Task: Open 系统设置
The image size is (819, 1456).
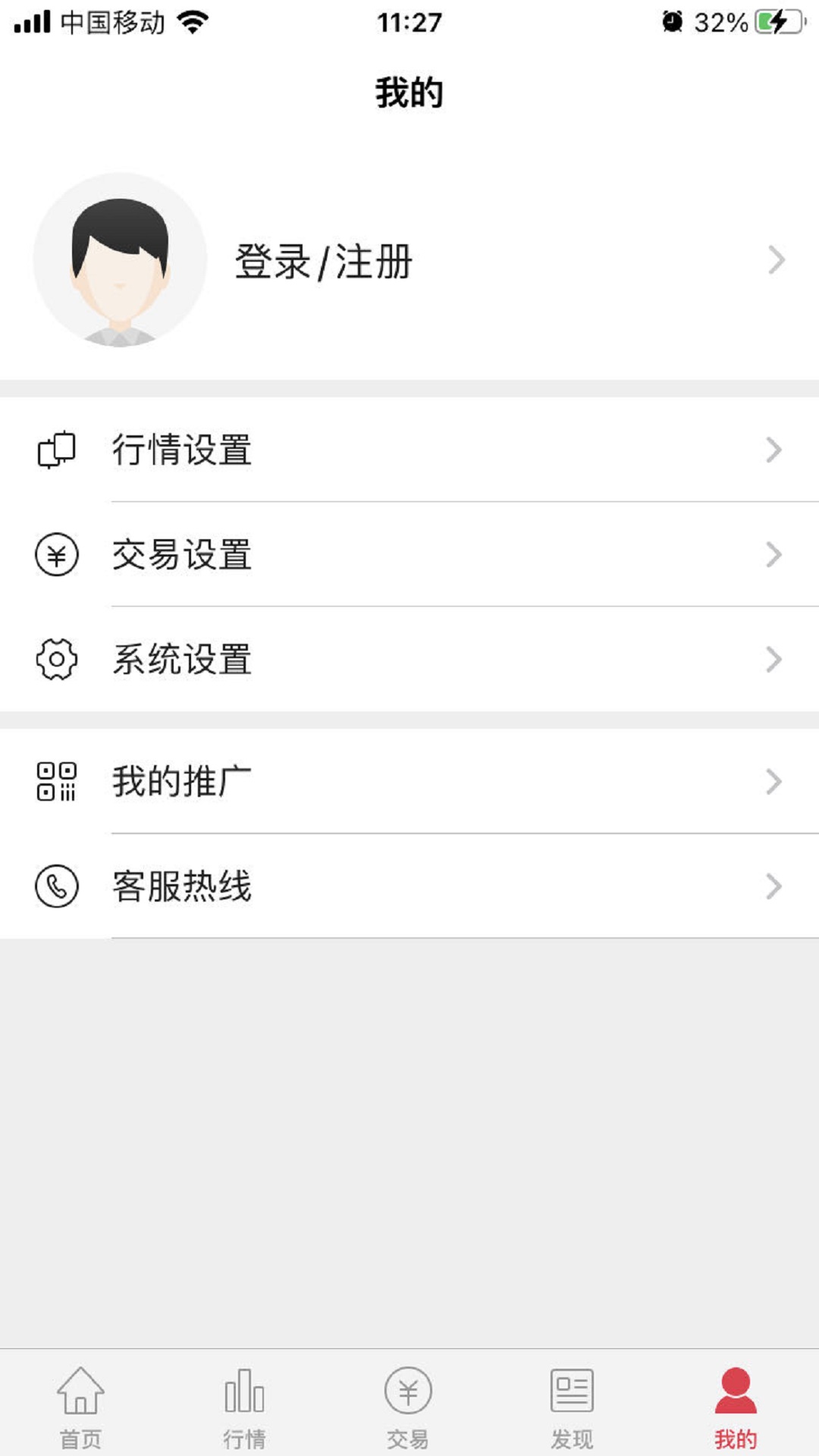Action: (x=409, y=659)
